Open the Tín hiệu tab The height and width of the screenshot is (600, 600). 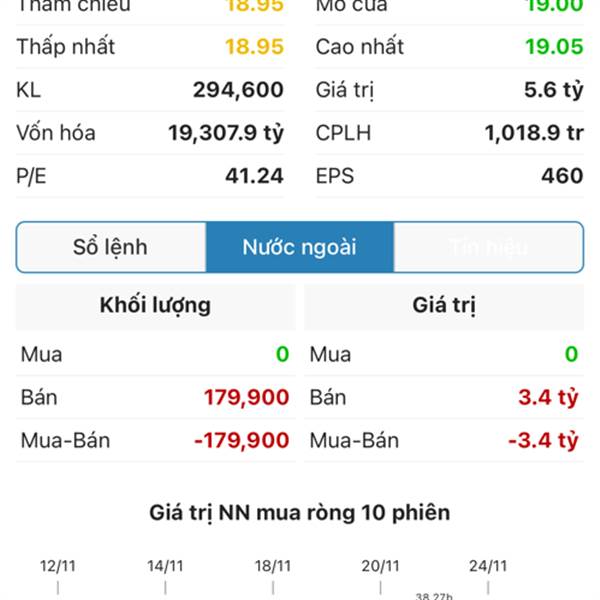[488, 247]
